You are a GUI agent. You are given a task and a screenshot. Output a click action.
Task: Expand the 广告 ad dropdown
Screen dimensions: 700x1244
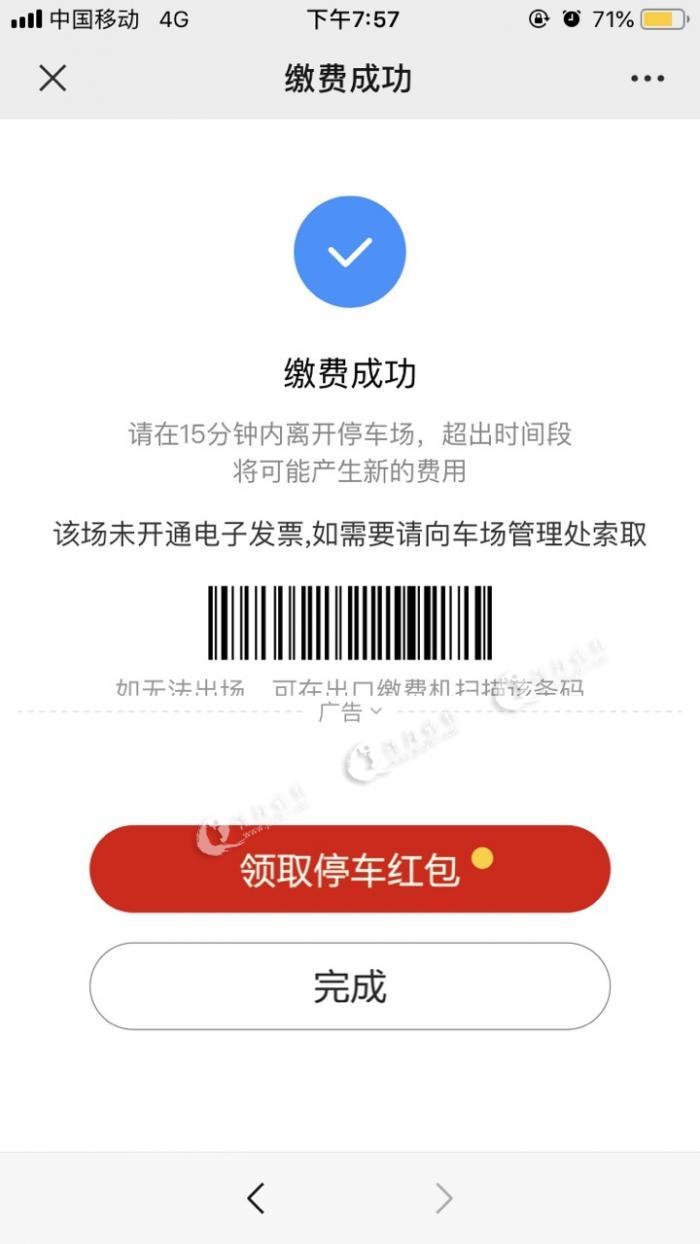click(350, 711)
